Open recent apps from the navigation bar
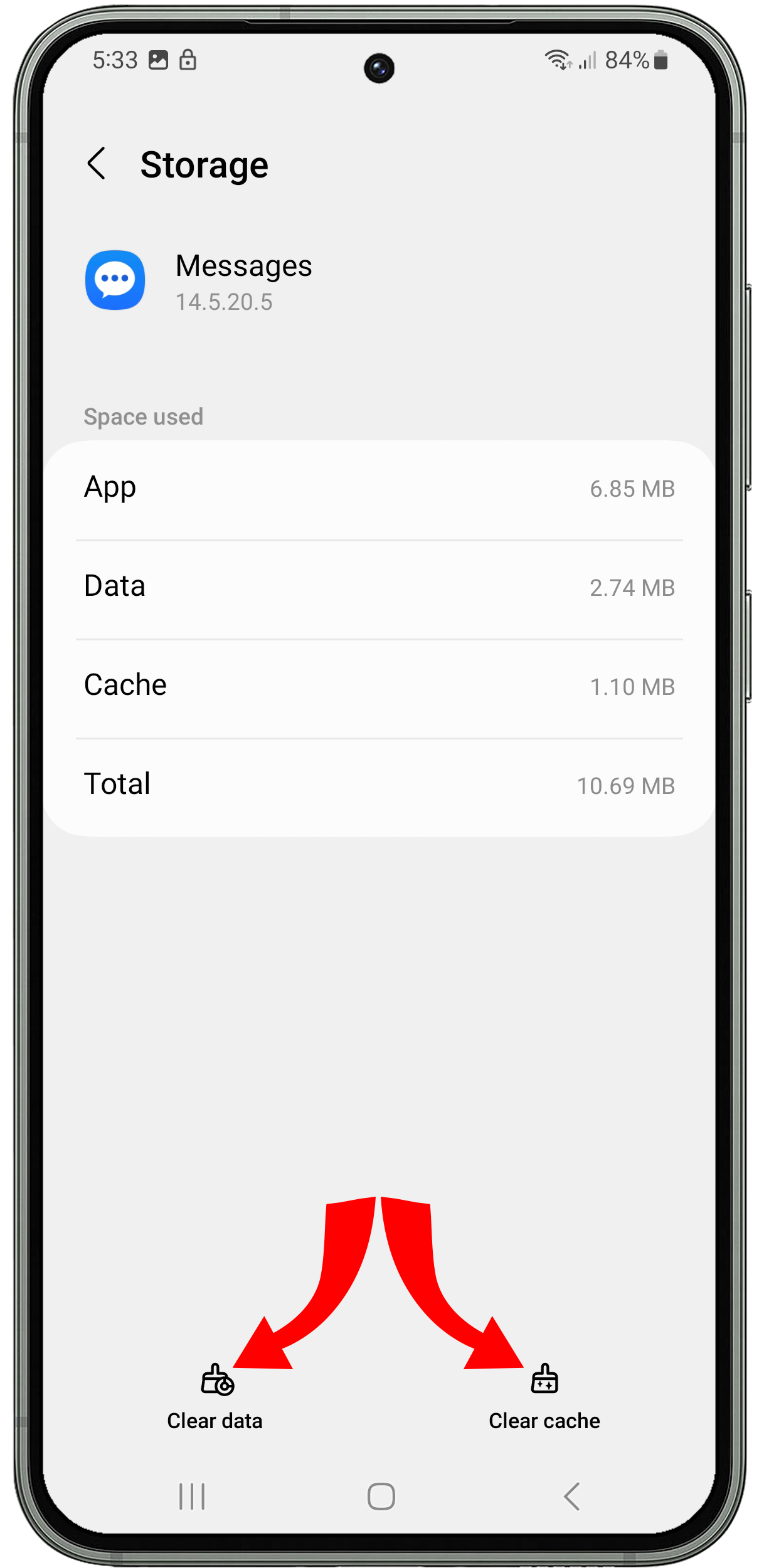This screenshot has height=1568, width=759. pos(192,1496)
